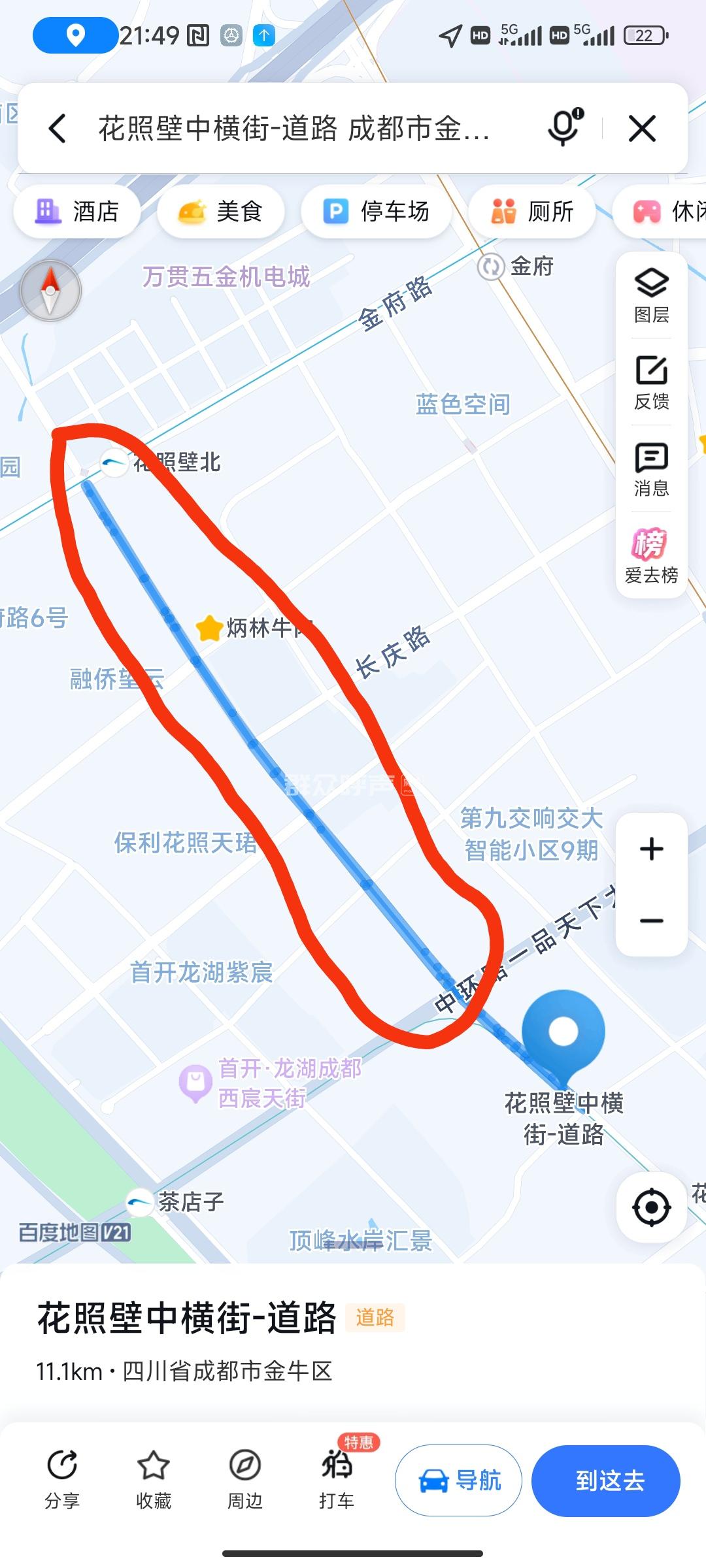The width and height of the screenshot is (706, 1568).
Task: Zoom out the map with minus
Action: (651, 921)
